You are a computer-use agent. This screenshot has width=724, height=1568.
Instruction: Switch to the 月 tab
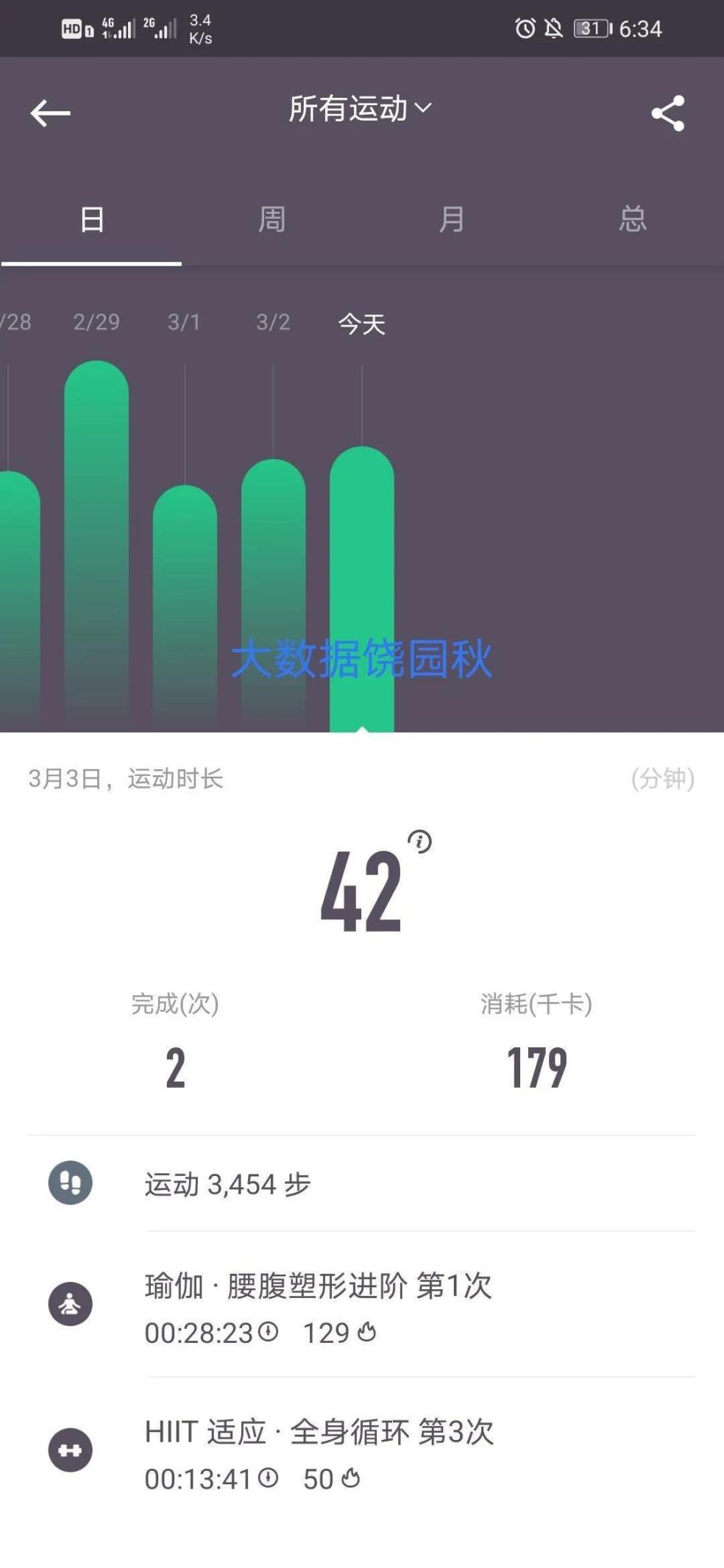[452, 219]
